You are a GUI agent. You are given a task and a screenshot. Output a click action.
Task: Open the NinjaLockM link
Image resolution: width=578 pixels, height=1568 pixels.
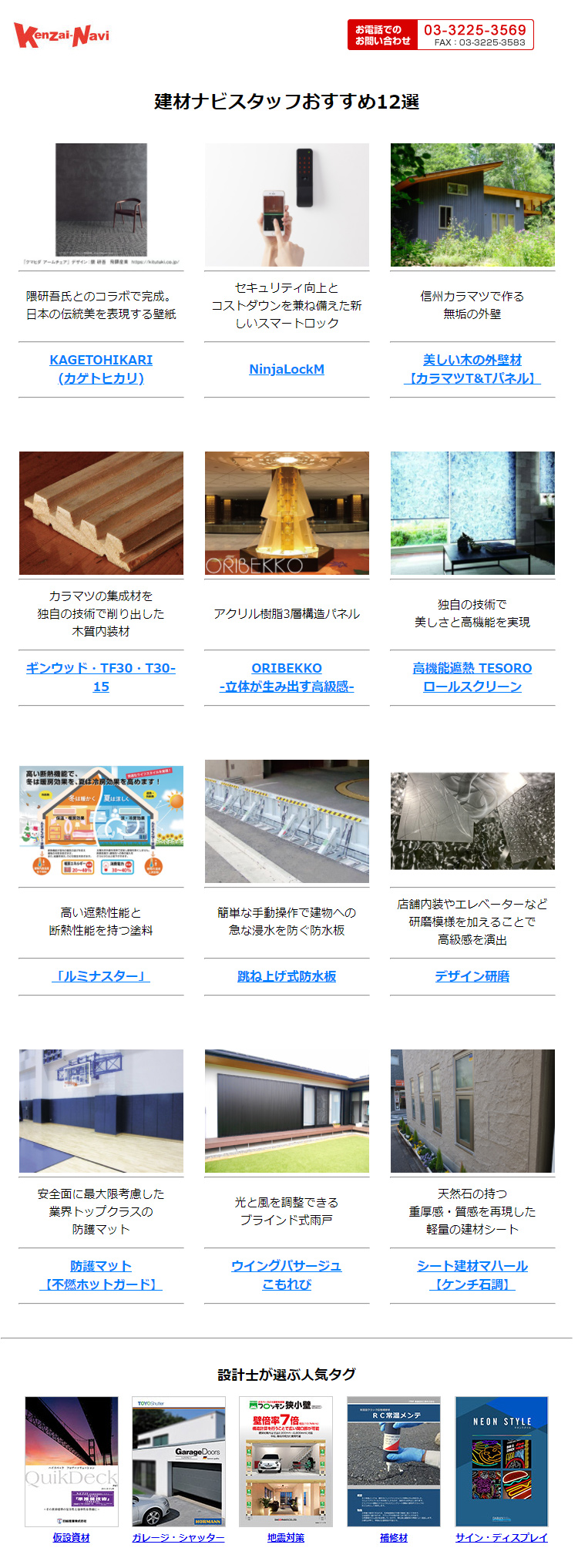point(287,369)
